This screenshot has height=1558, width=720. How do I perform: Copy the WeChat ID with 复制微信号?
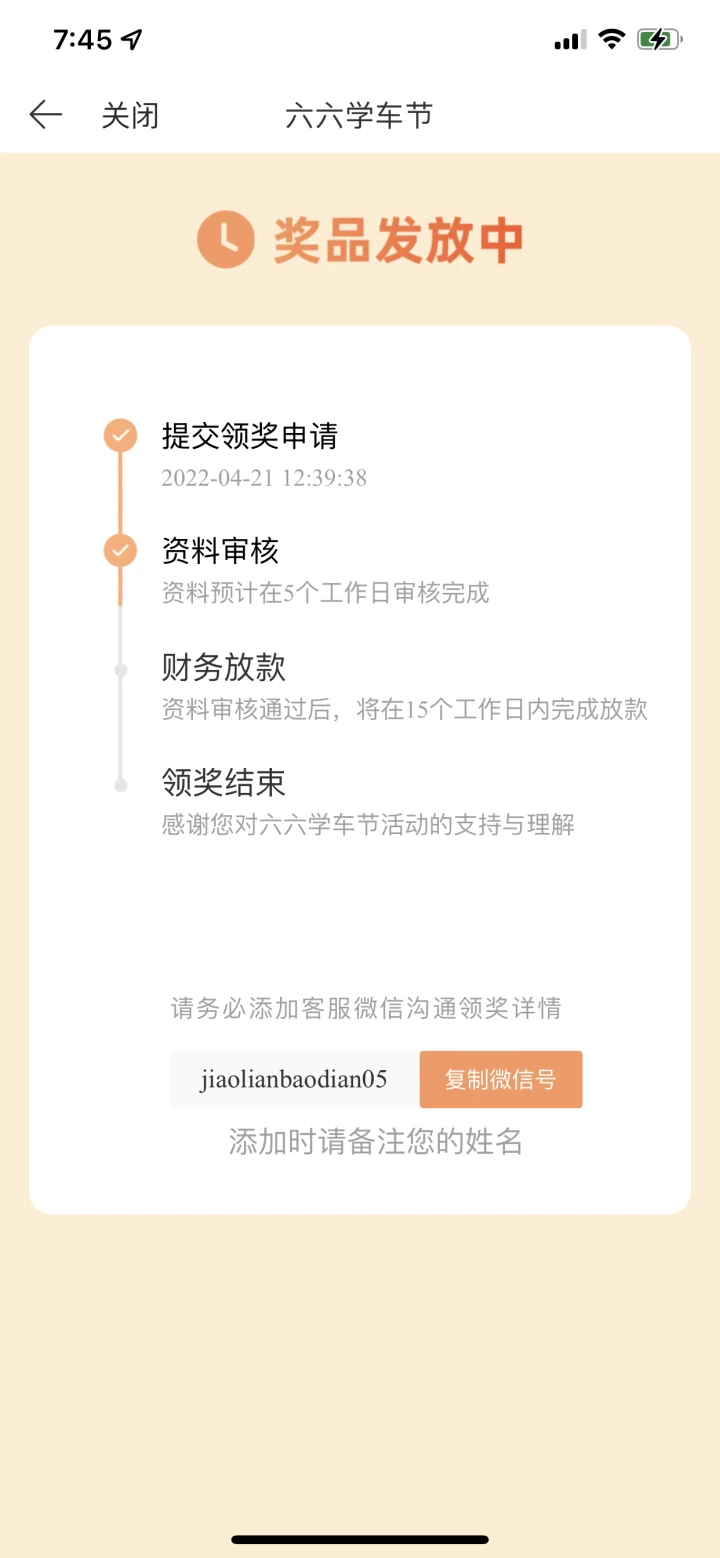(x=500, y=1079)
